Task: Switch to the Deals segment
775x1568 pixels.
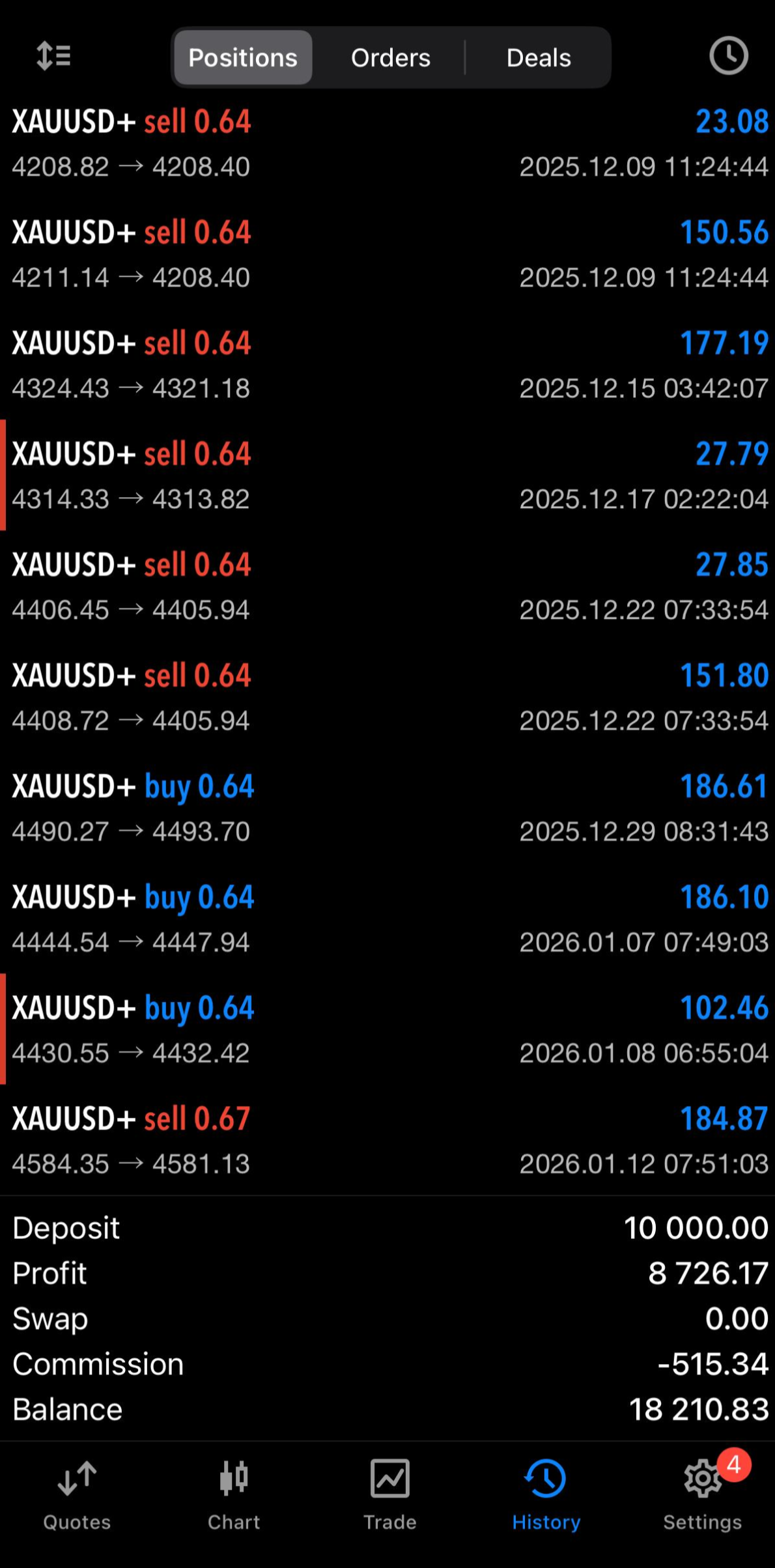Action: tap(539, 58)
